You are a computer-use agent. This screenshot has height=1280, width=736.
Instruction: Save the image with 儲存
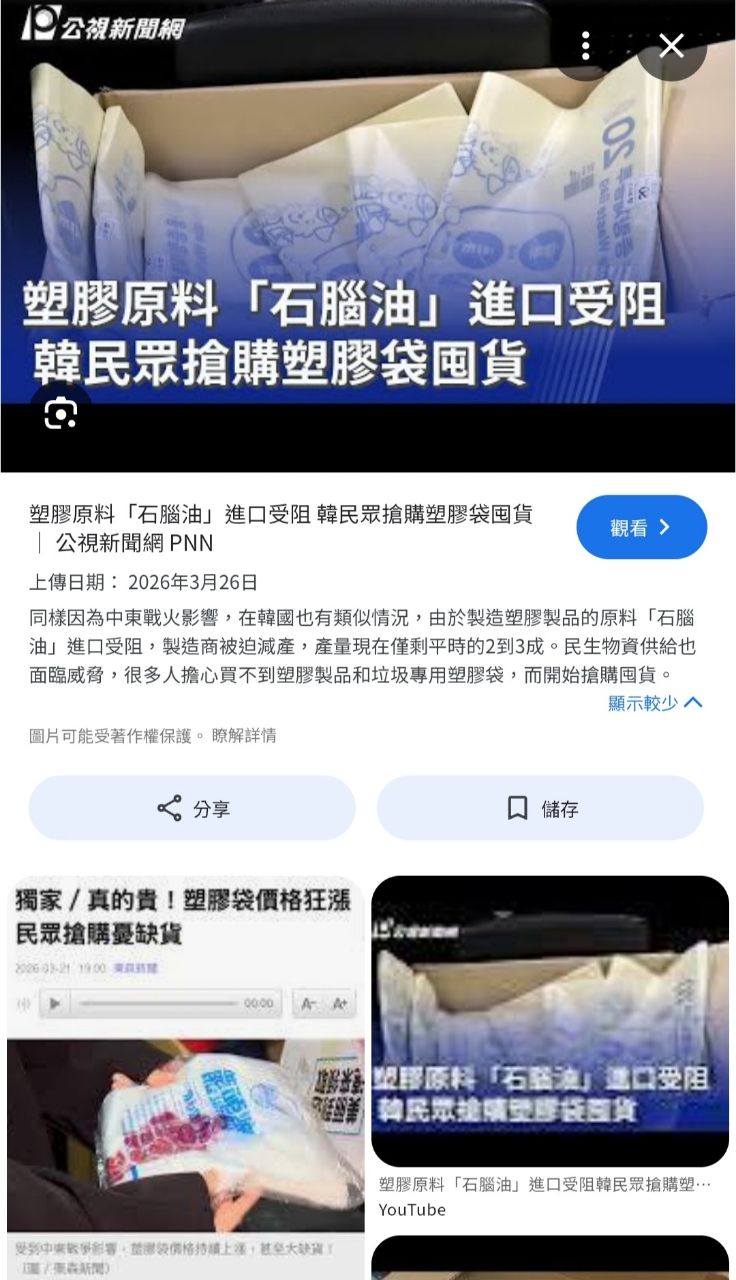click(x=540, y=808)
